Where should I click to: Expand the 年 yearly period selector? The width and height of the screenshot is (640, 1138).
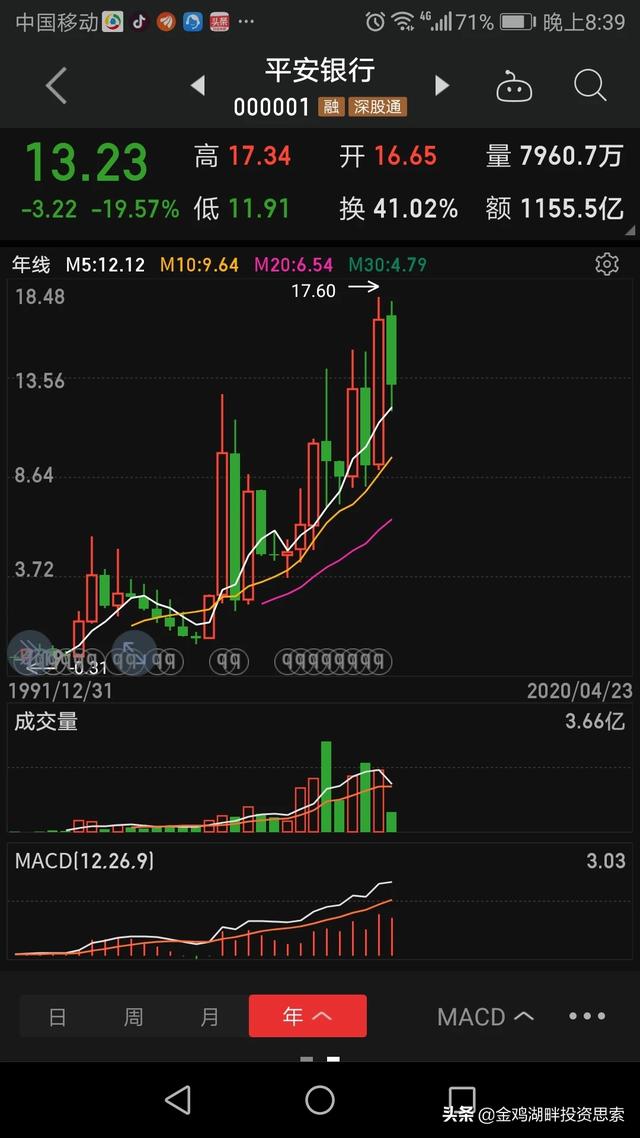pyautogui.click(x=308, y=1016)
